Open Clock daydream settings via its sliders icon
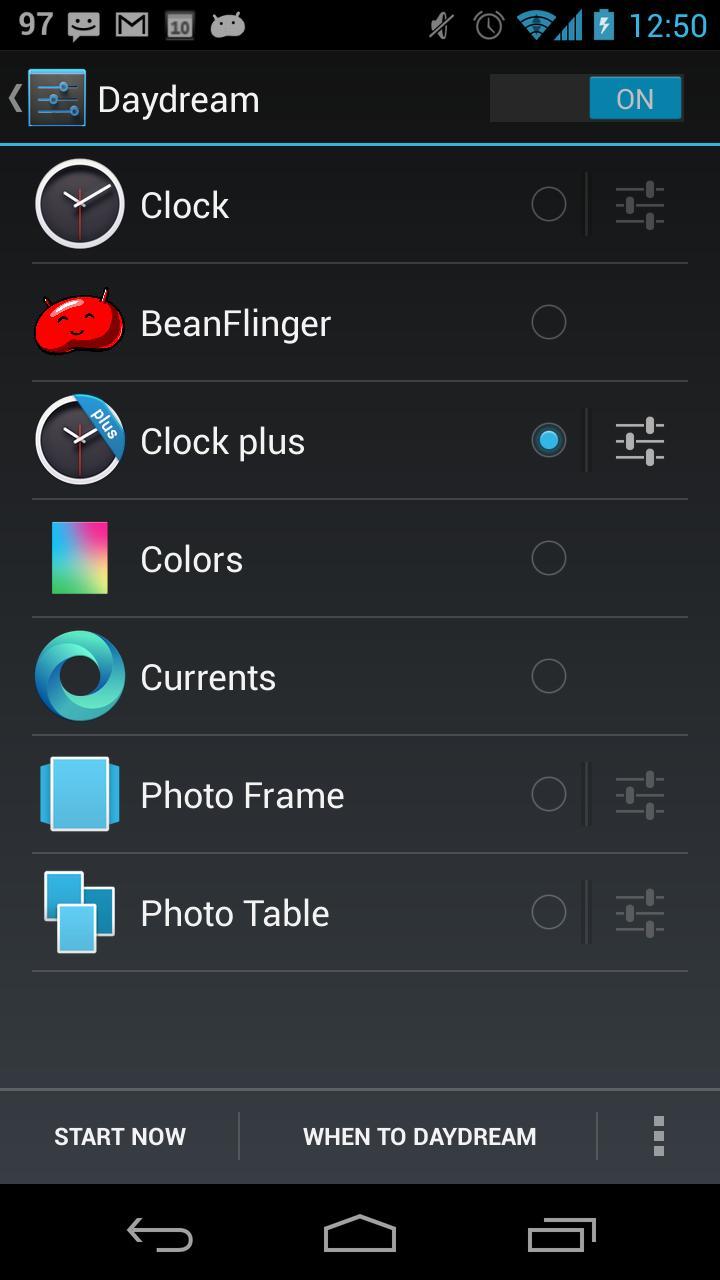Image resolution: width=720 pixels, height=1280 pixels. point(638,204)
